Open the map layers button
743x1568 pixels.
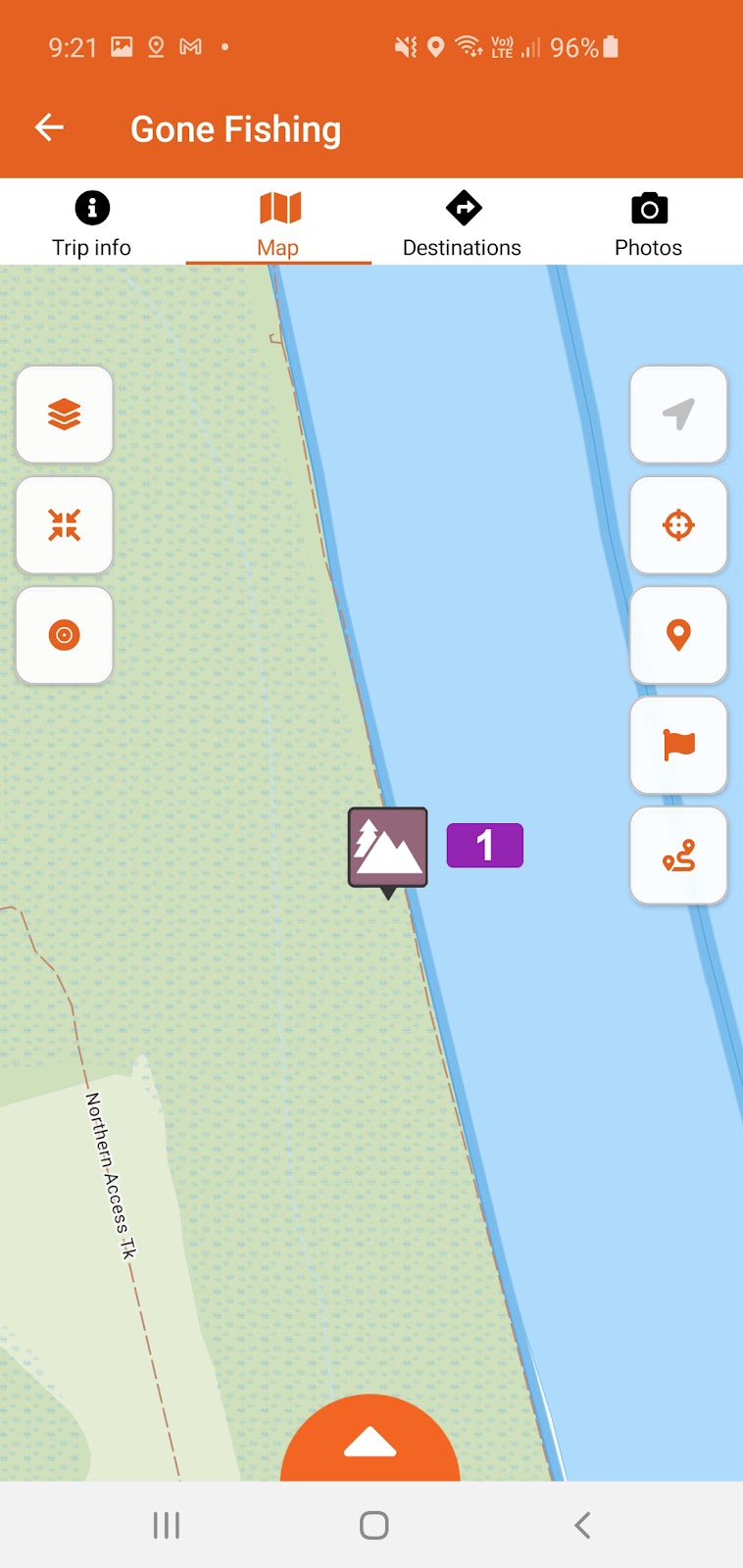click(x=65, y=415)
